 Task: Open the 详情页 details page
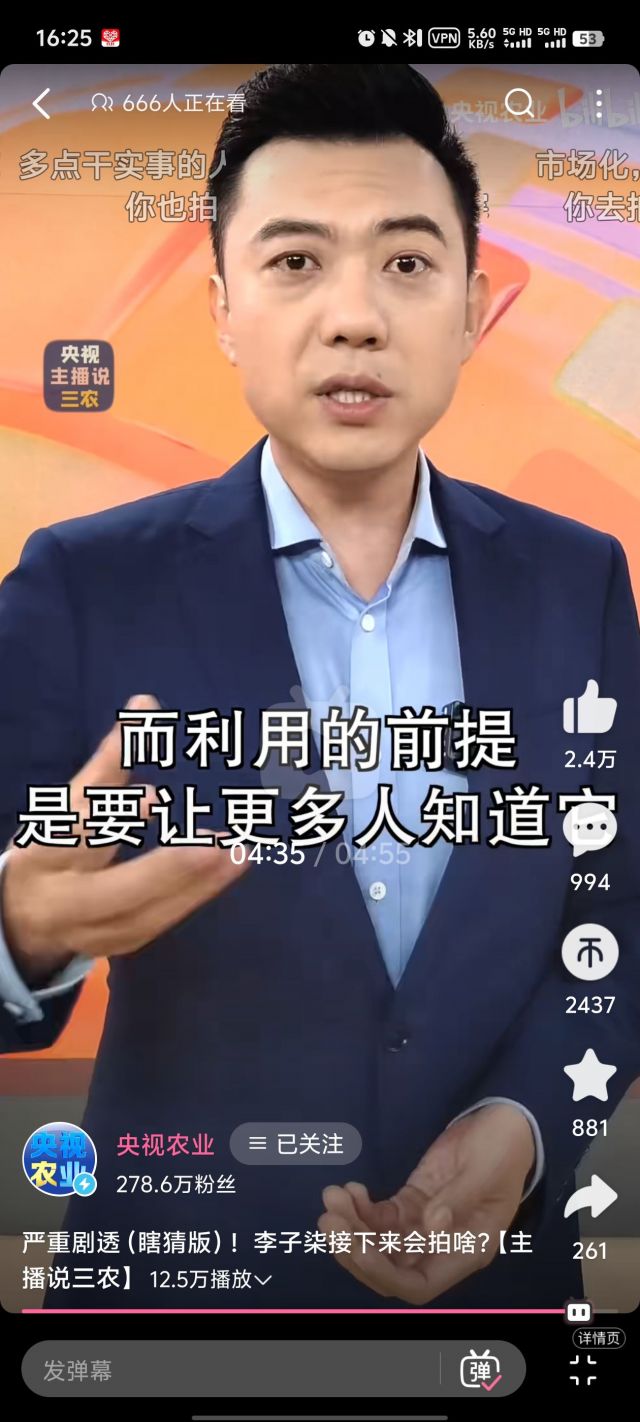click(598, 1338)
